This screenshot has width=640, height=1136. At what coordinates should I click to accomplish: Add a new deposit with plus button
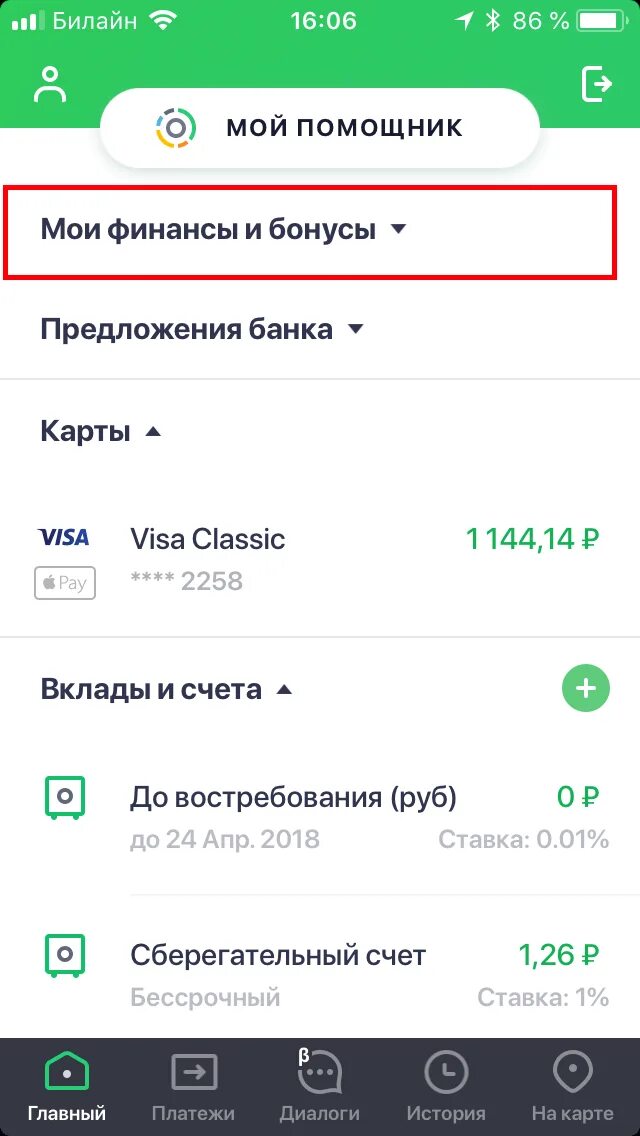[585, 689]
